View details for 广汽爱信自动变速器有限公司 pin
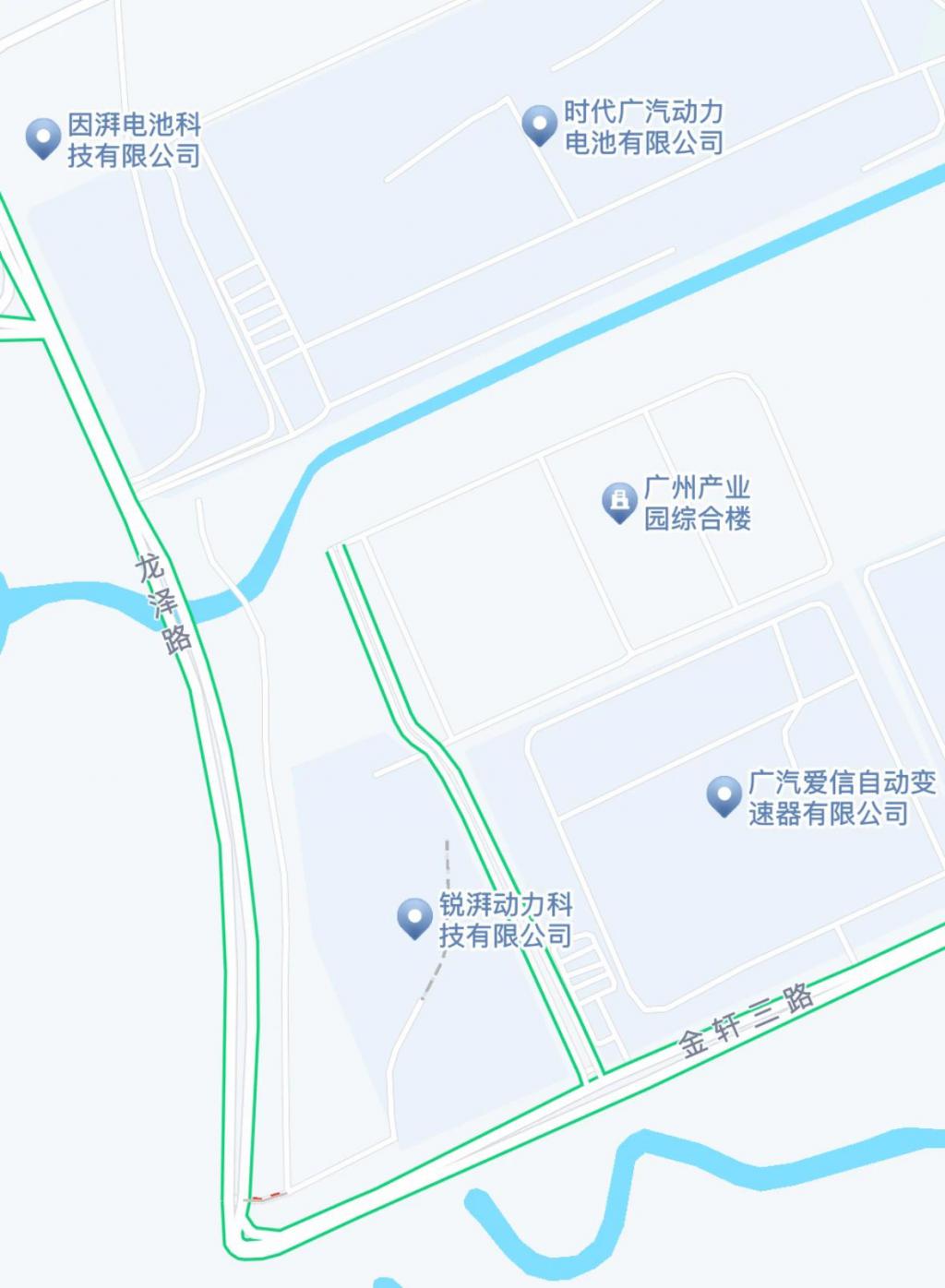This screenshot has height=1288, width=945. (724, 794)
